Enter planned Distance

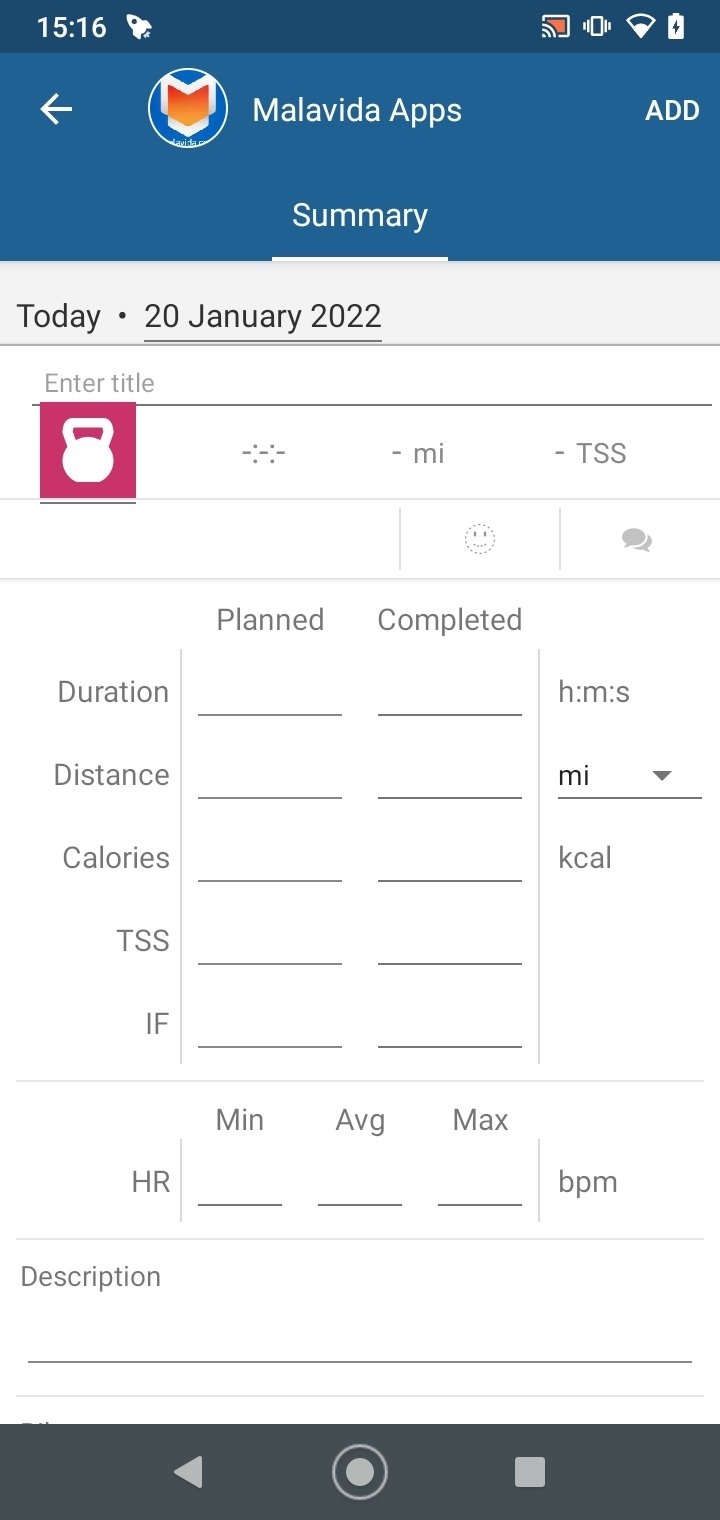tap(270, 775)
